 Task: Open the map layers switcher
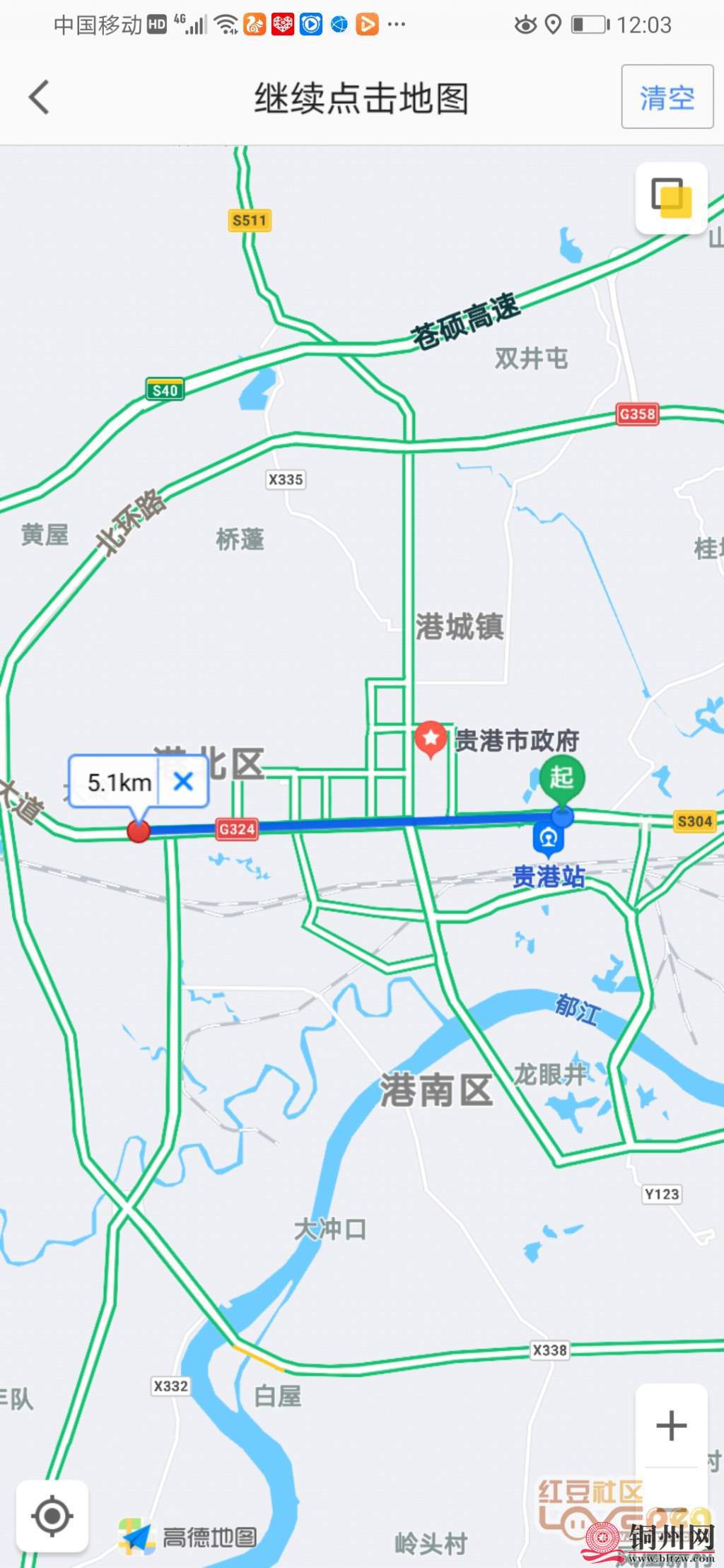point(671,198)
